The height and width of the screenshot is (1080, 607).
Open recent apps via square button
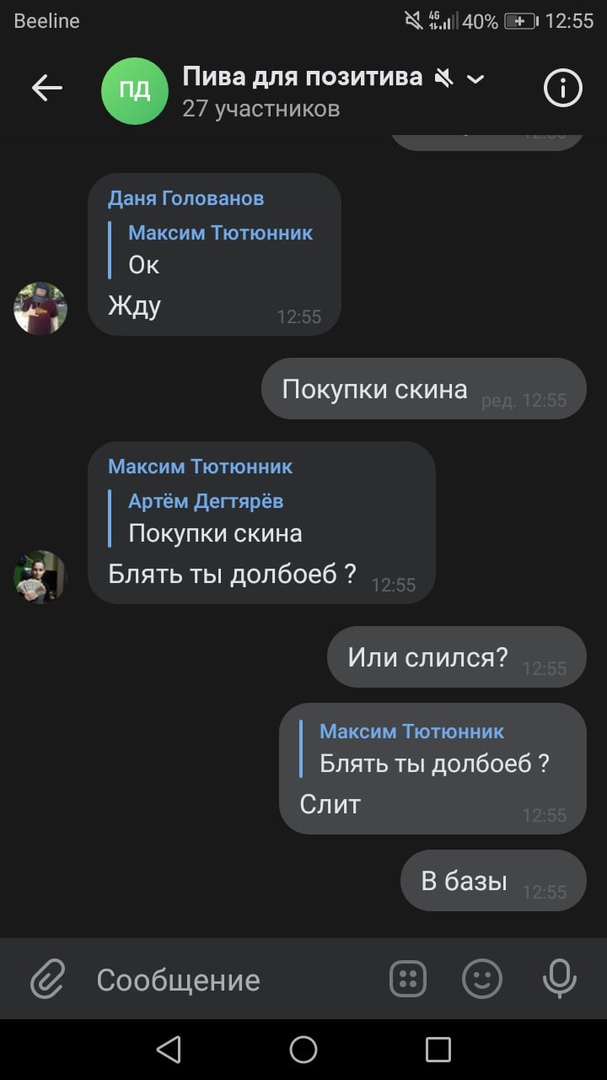point(438,1049)
